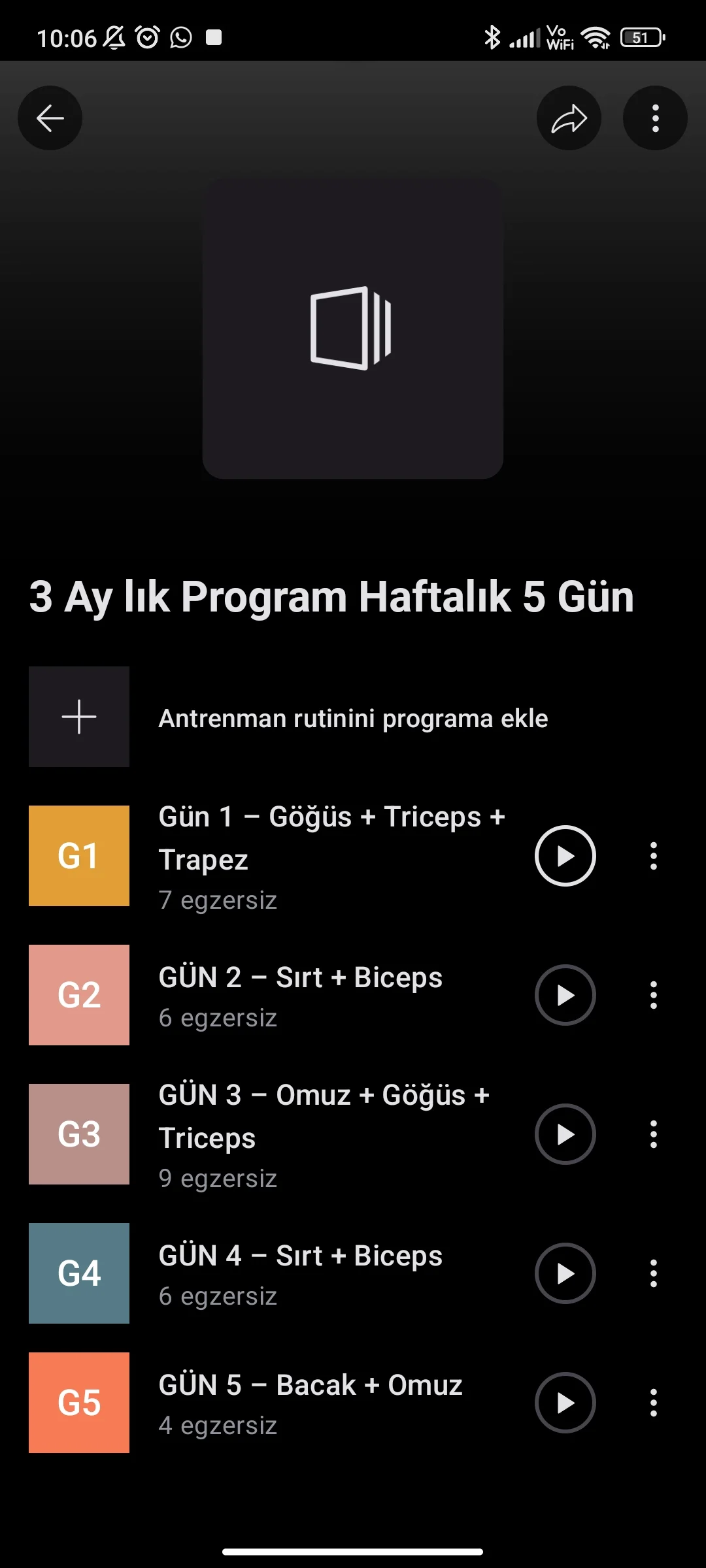The width and height of the screenshot is (706, 1568).
Task: Start the GÜN 3 workout
Action: tap(565, 1134)
